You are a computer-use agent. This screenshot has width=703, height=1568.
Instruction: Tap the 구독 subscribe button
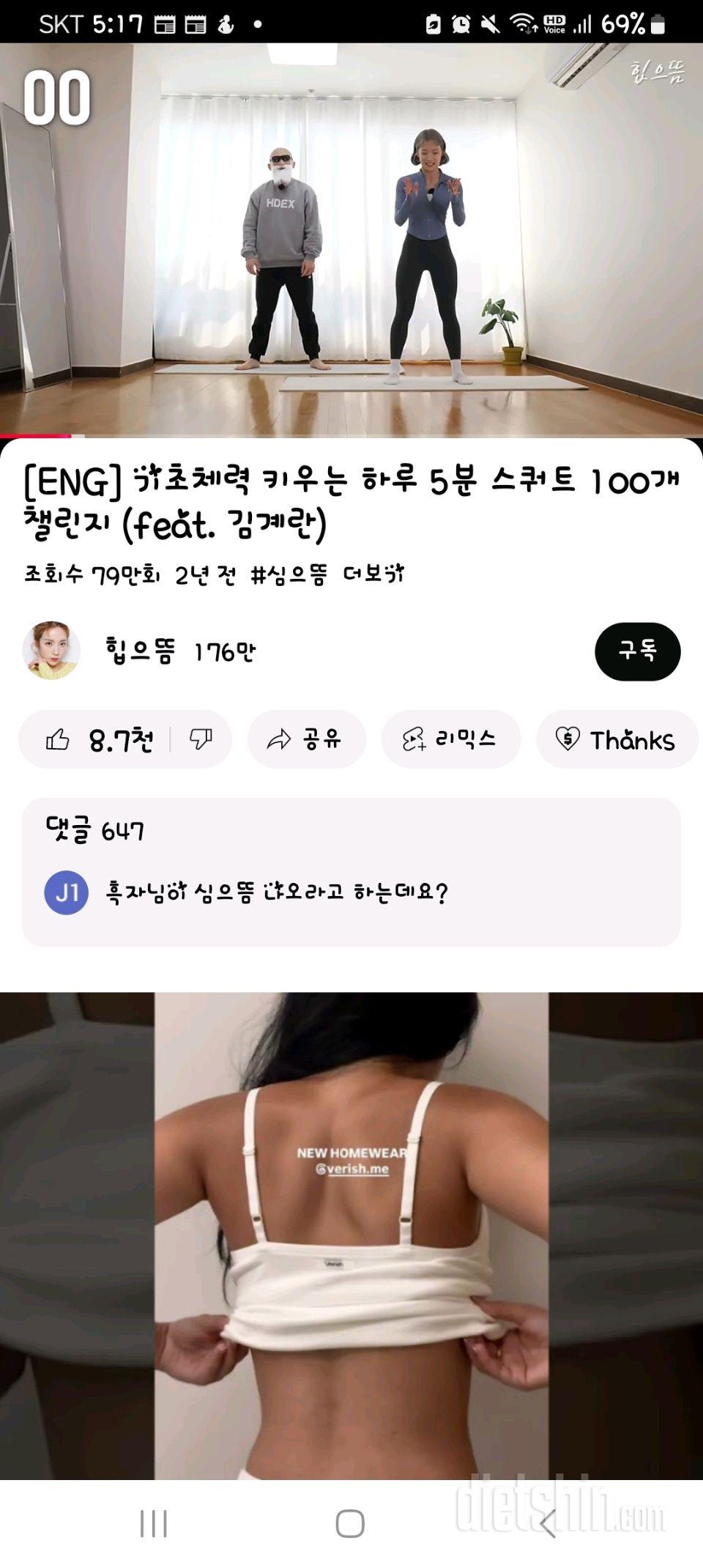(x=637, y=651)
